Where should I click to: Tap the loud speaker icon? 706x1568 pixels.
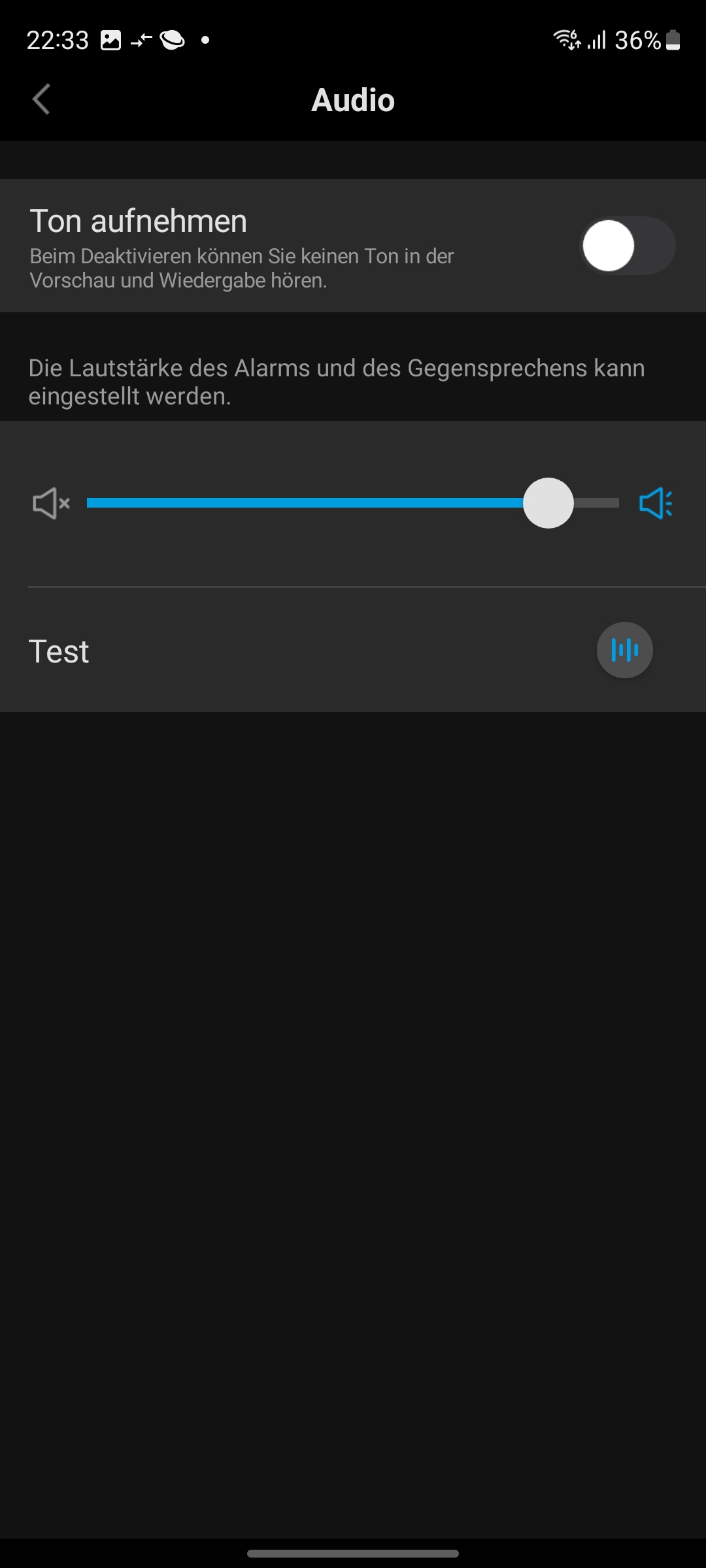click(656, 503)
